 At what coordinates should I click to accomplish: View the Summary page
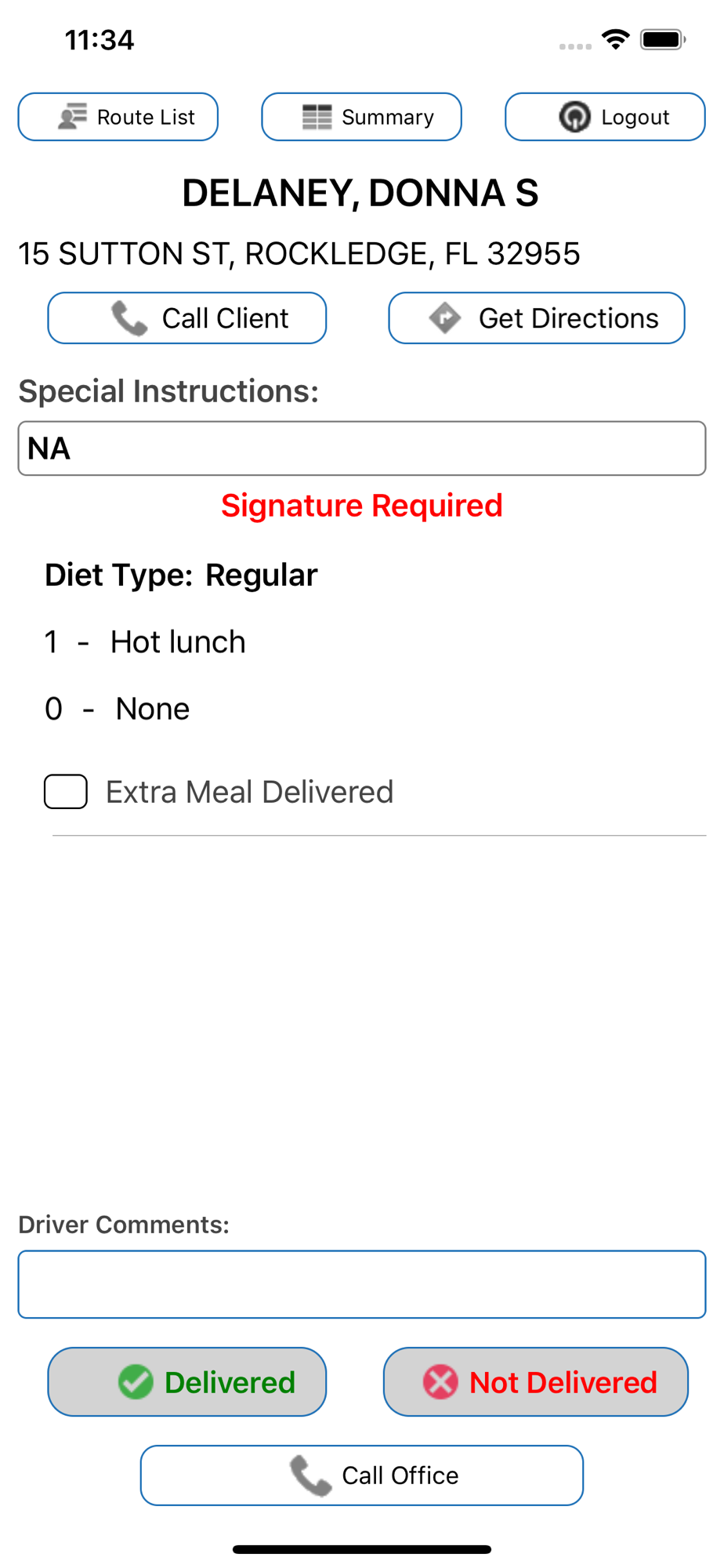pyautogui.click(x=361, y=117)
